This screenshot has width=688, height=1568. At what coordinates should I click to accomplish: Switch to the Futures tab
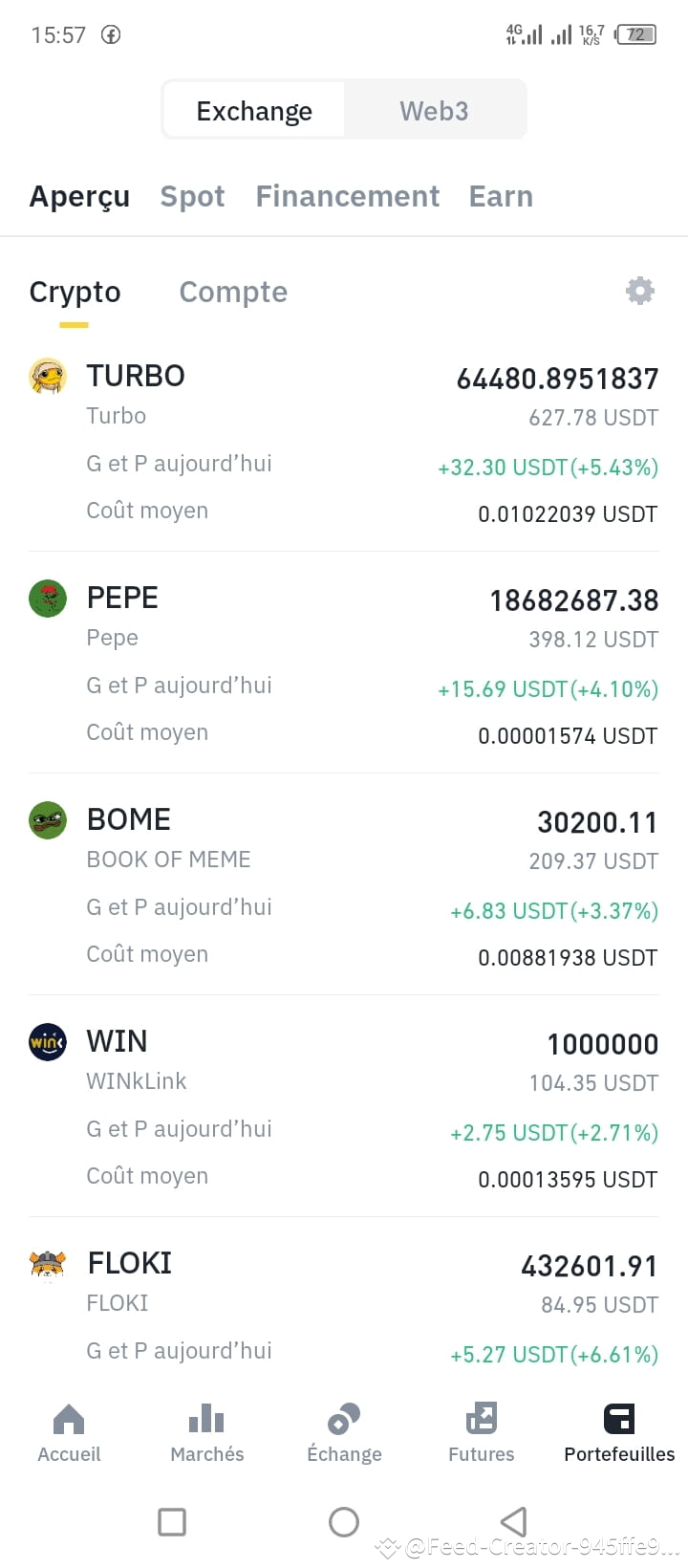482,1433
